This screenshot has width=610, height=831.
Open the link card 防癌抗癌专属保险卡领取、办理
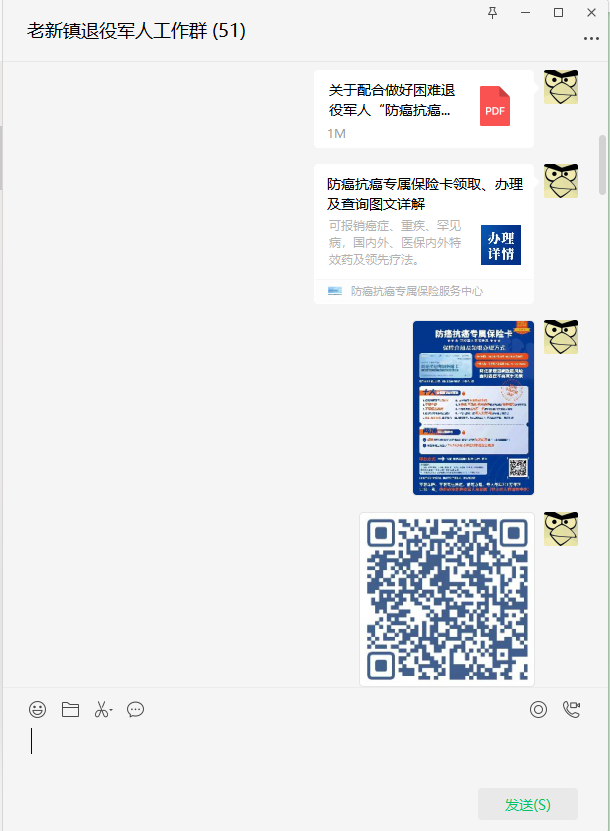(423, 233)
